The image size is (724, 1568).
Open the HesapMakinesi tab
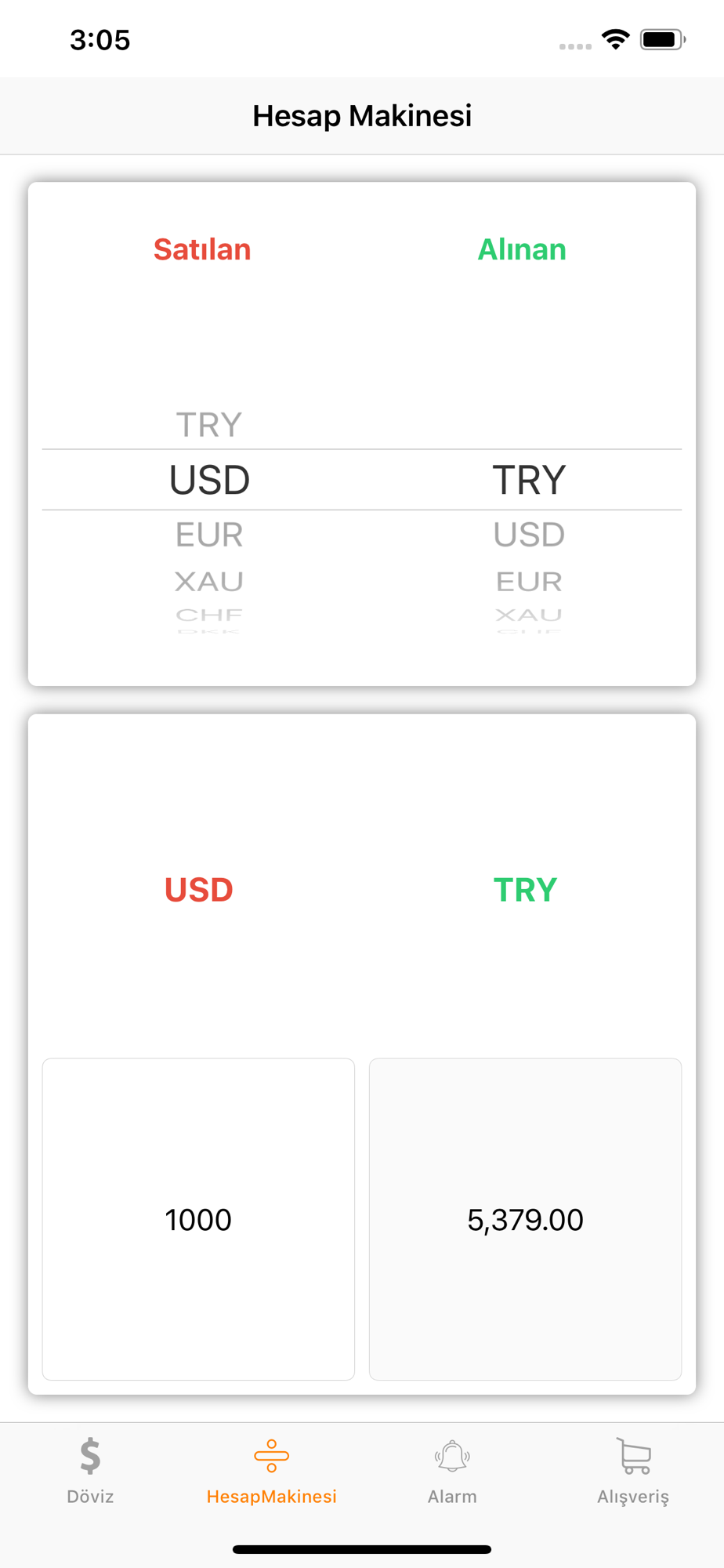click(x=271, y=1471)
